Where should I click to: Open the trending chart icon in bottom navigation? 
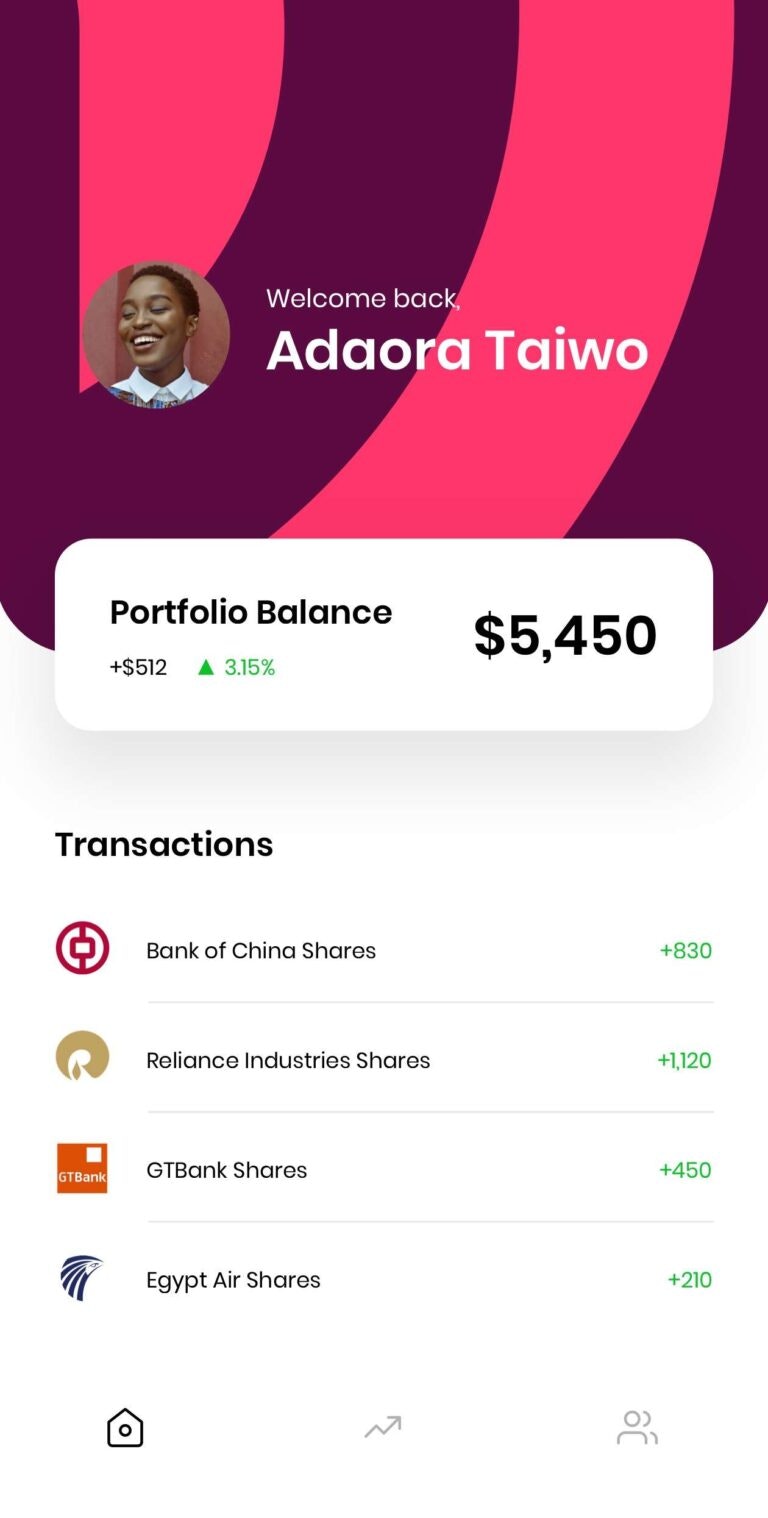click(x=383, y=1427)
